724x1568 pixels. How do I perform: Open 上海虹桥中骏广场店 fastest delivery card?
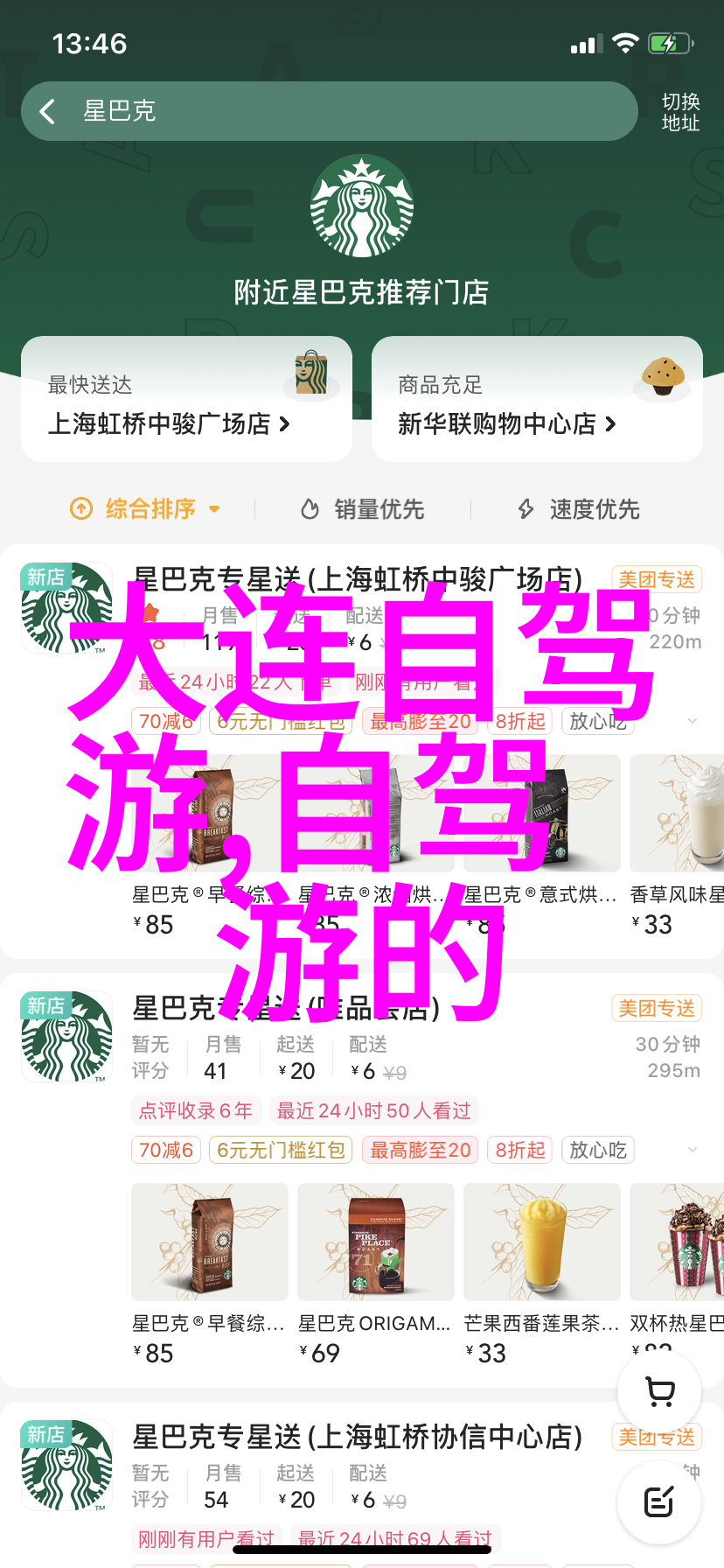186,400
